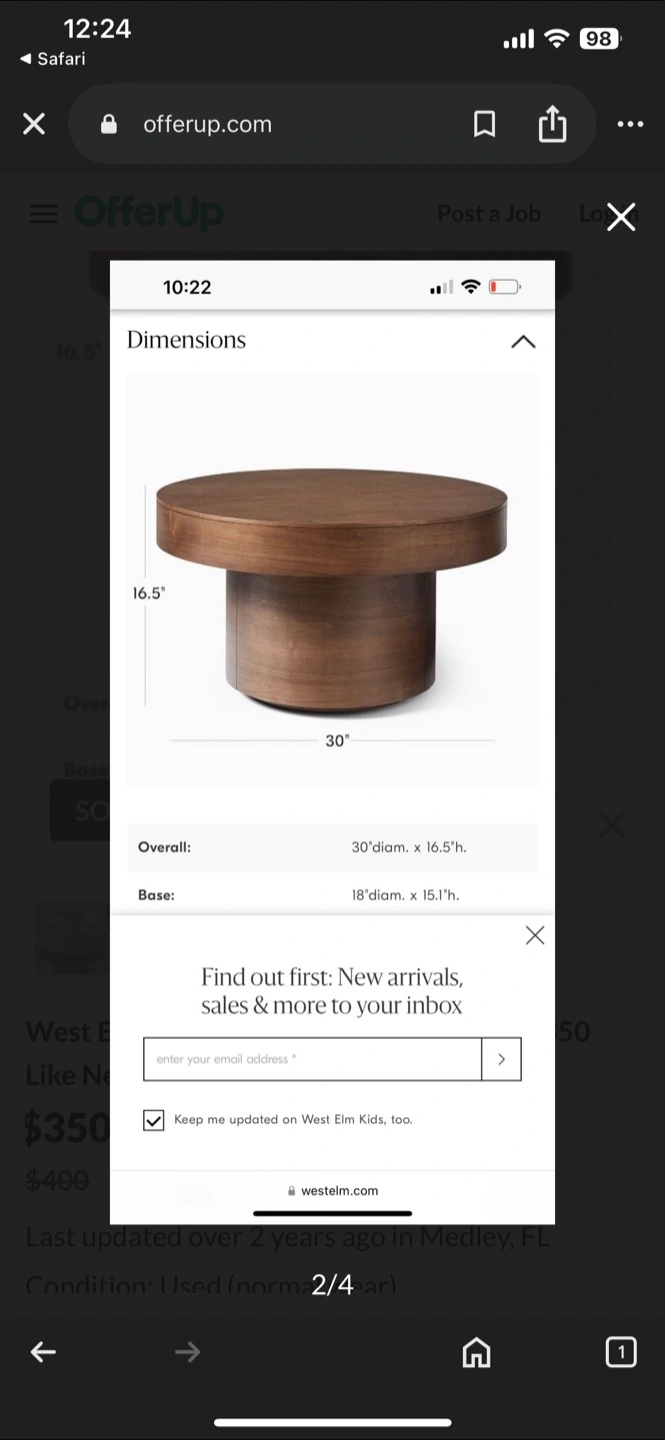Open the tab switcher
The image size is (665, 1440).
coord(620,1352)
